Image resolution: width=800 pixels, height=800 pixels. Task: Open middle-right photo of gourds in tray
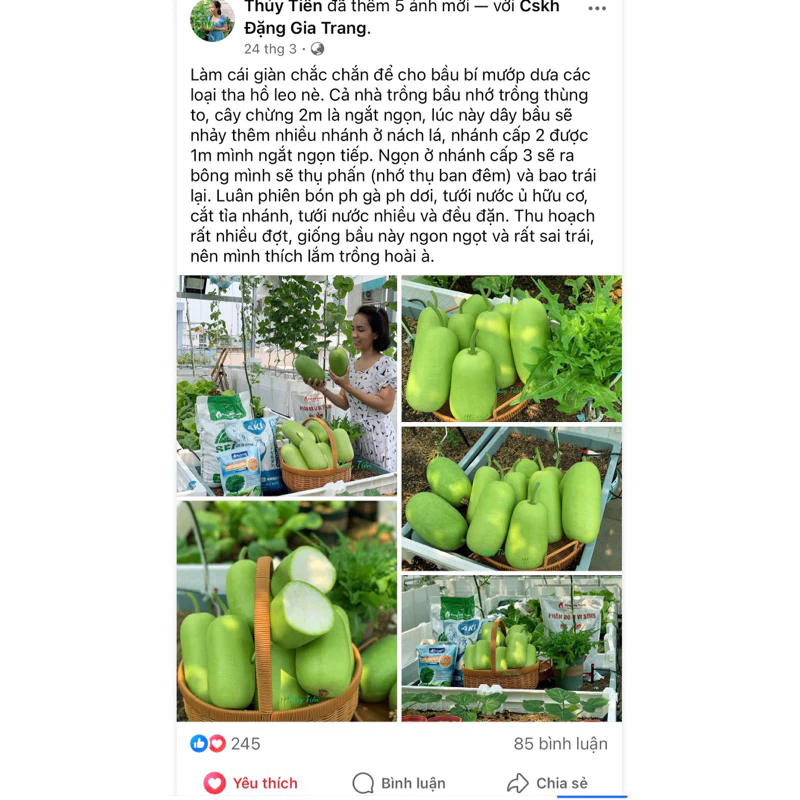[511, 499]
